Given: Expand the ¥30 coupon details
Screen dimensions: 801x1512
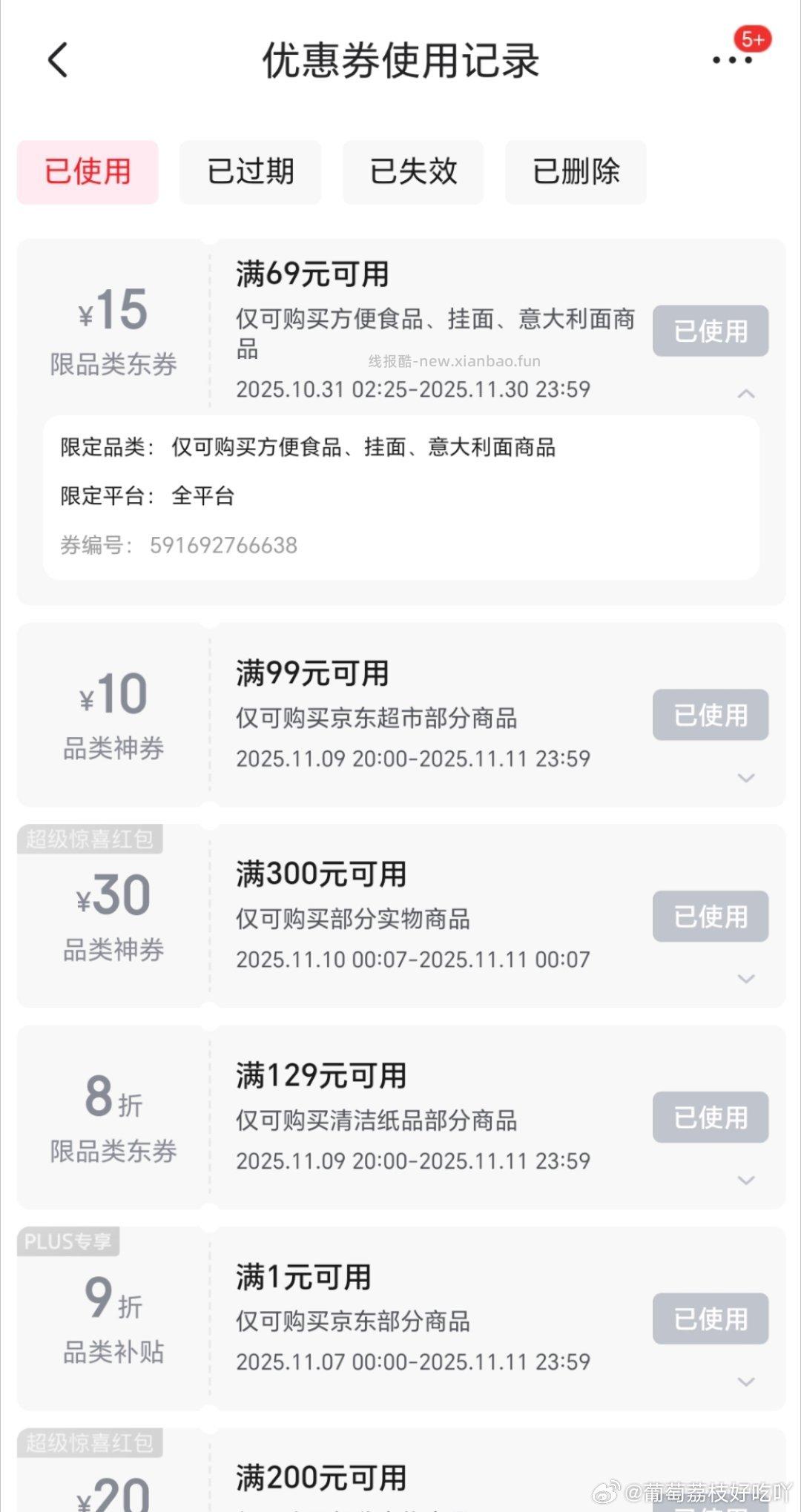Looking at the screenshot, I should tap(746, 977).
